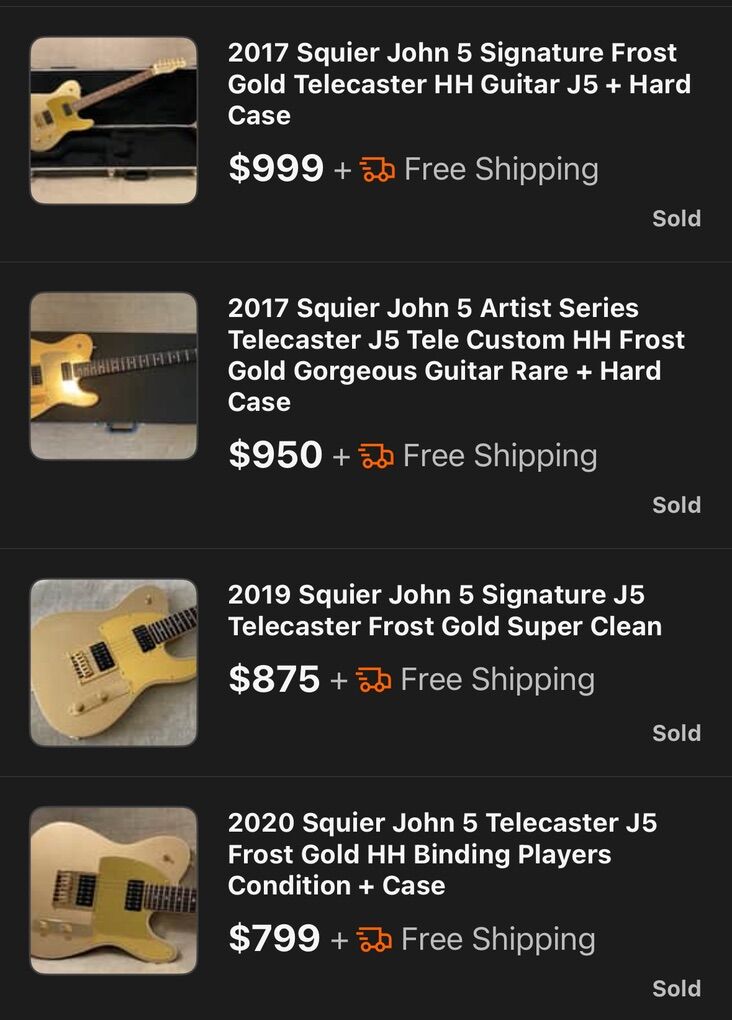
Task: Select the 2020 Players Condition Telecaster listing
Action: tap(442, 854)
